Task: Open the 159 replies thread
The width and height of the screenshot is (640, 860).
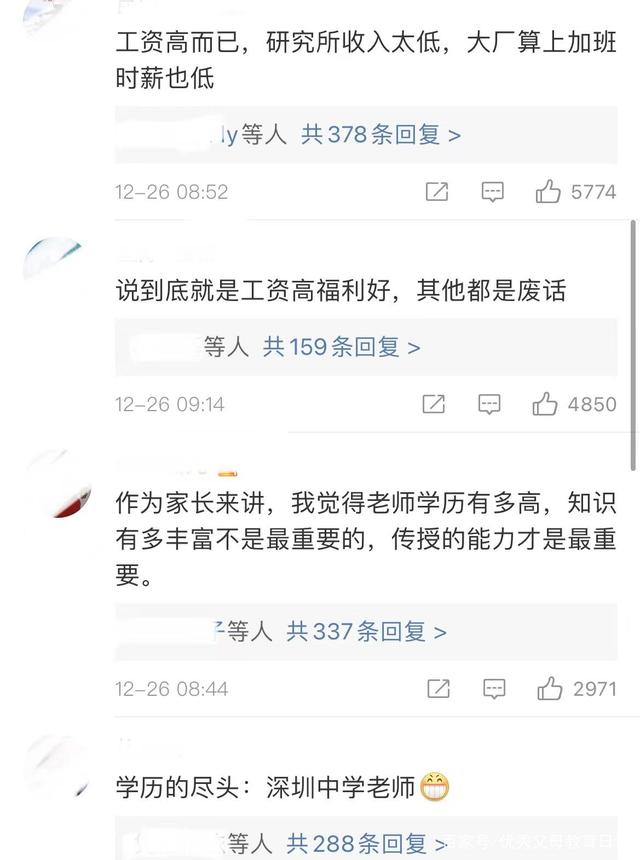Action: click(x=341, y=347)
